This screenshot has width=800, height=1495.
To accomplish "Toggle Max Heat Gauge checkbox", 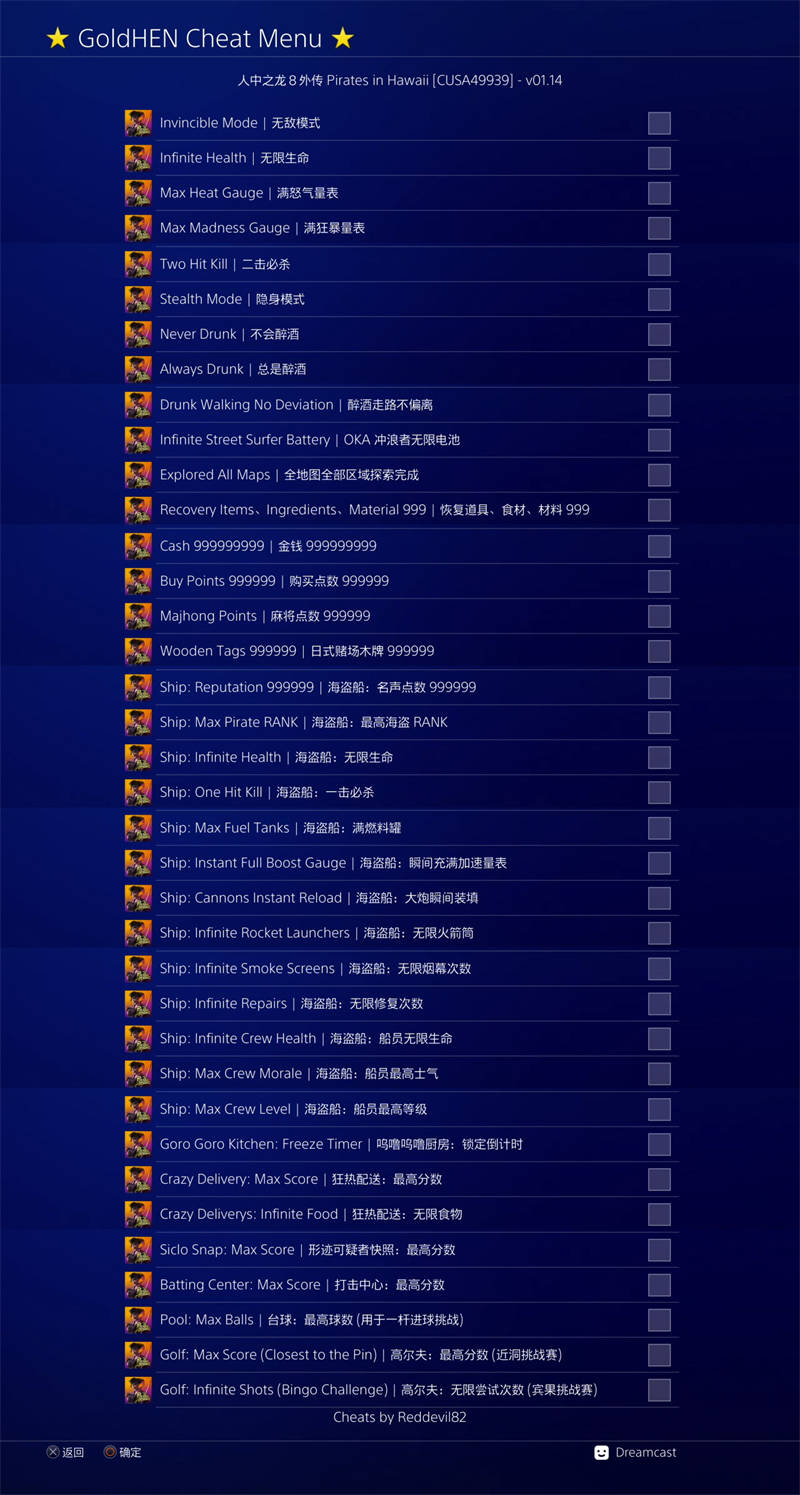I will pyautogui.click(x=659, y=193).
